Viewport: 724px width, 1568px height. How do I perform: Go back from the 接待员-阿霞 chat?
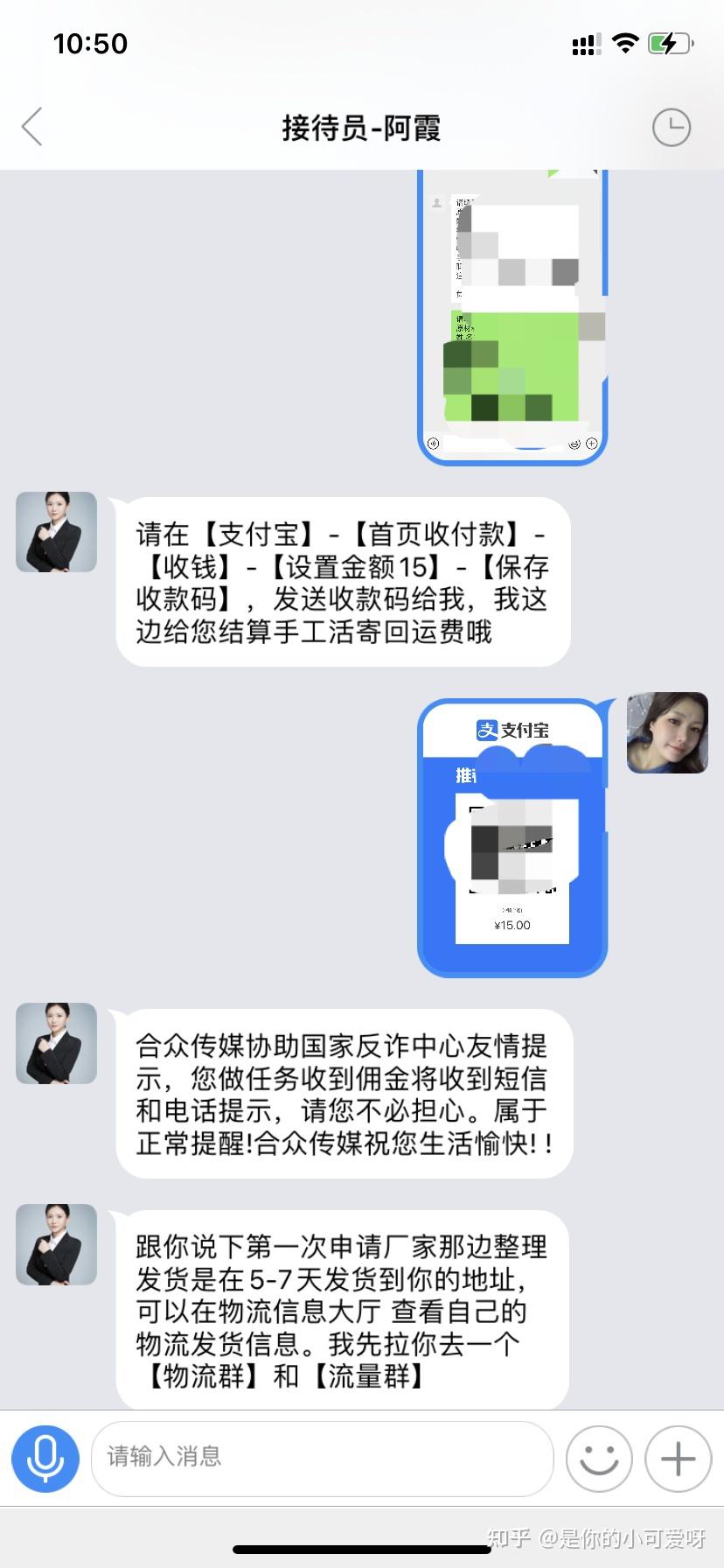click(x=32, y=128)
